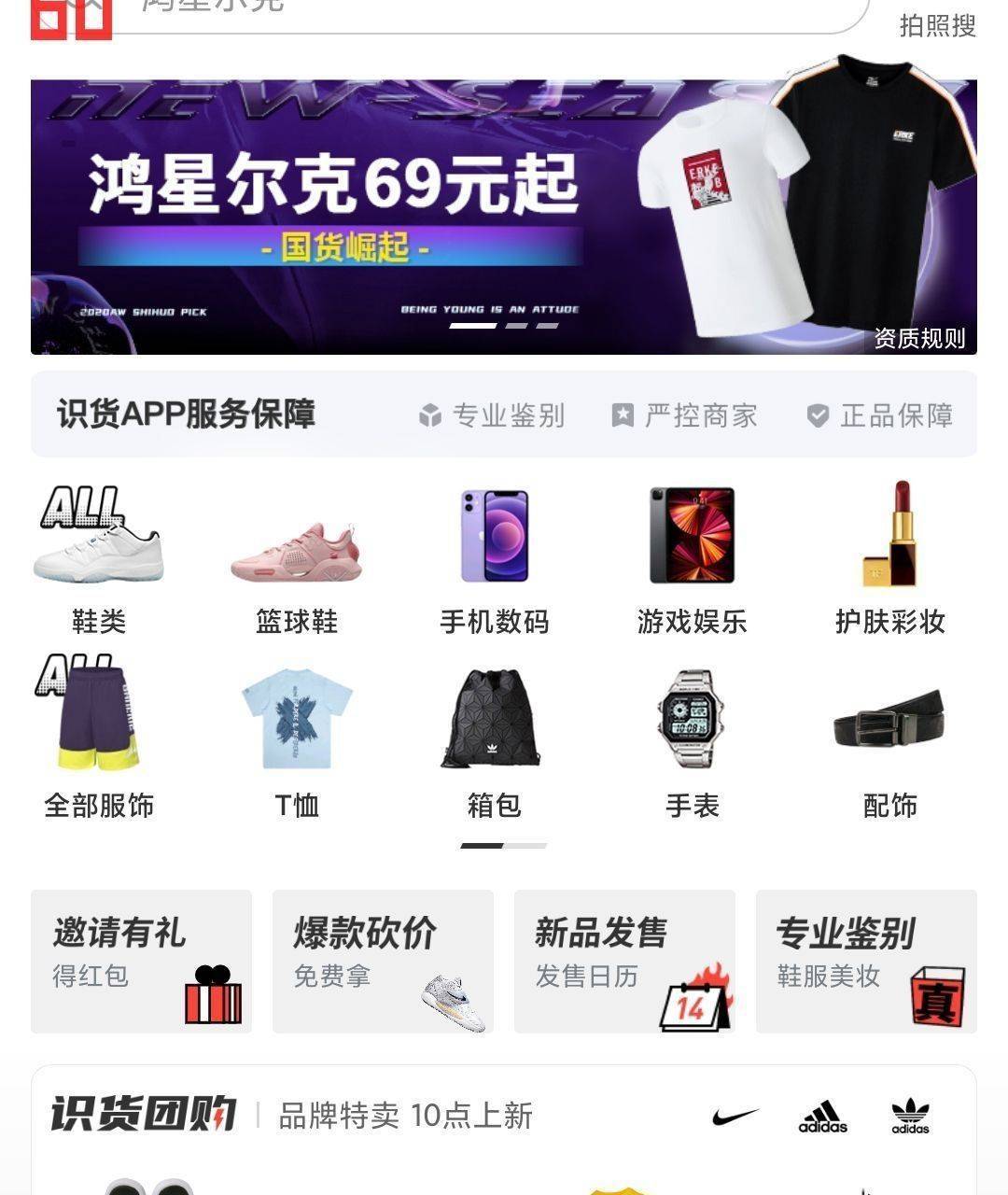Open the 篮球鞋 category

pyautogui.click(x=297, y=560)
